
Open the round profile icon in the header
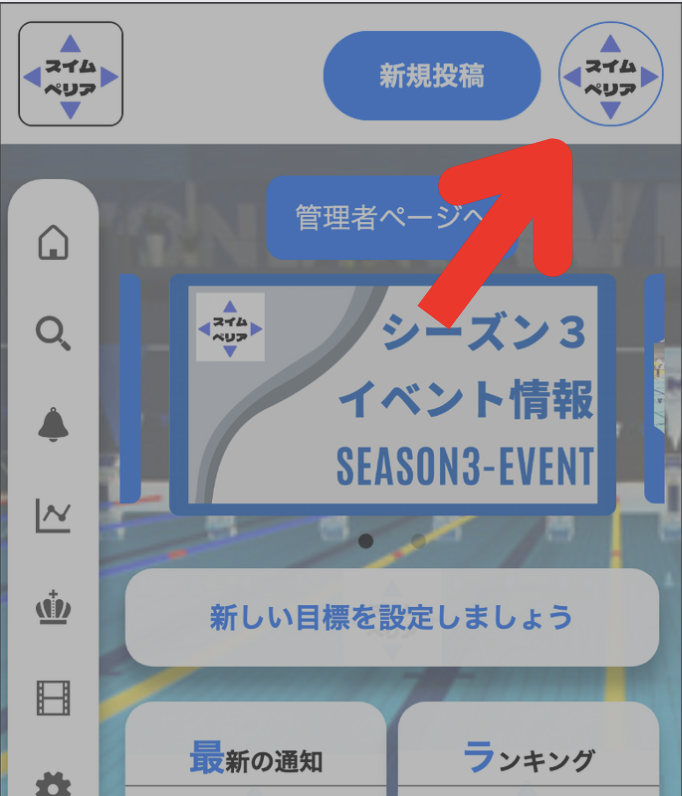click(x=610, y=75)
